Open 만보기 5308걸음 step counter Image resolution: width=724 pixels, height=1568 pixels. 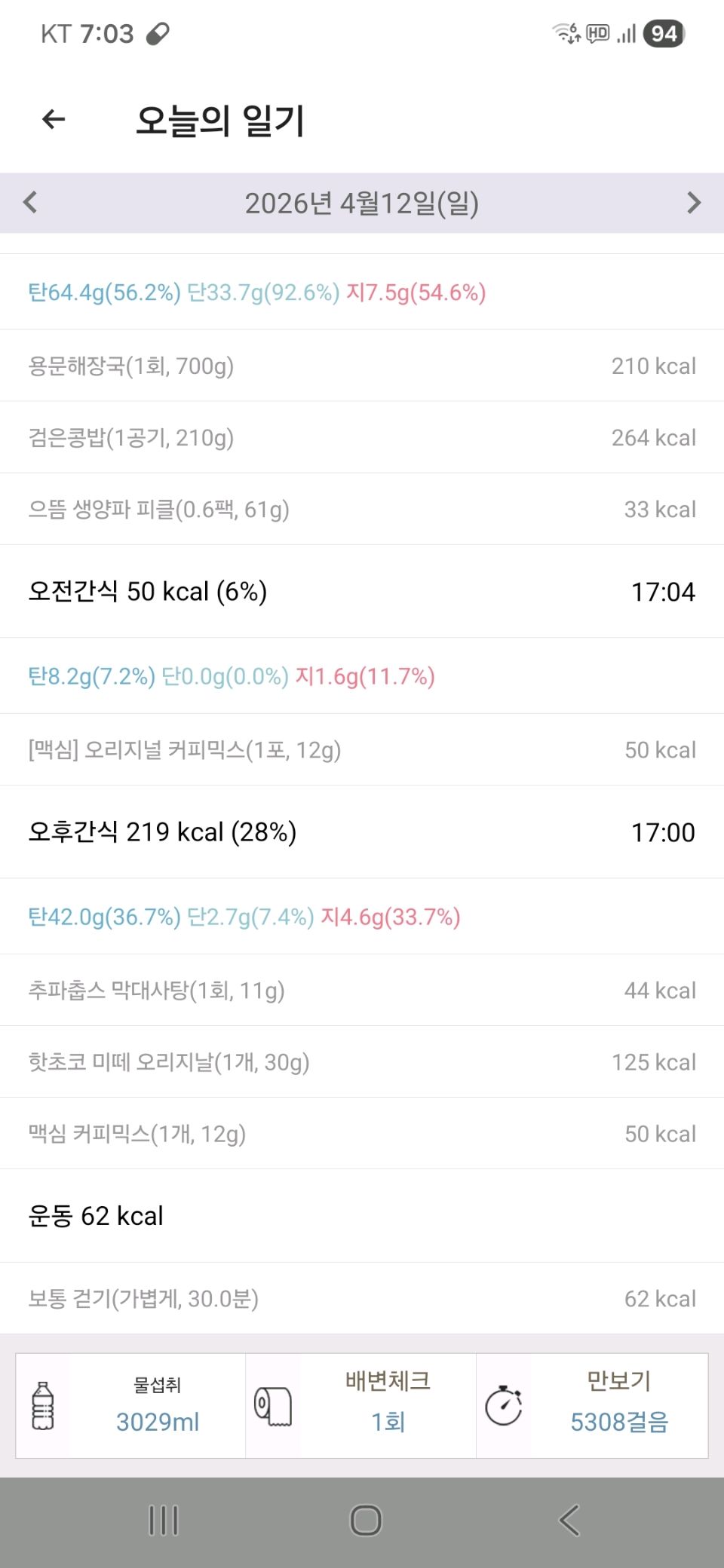592,1406
